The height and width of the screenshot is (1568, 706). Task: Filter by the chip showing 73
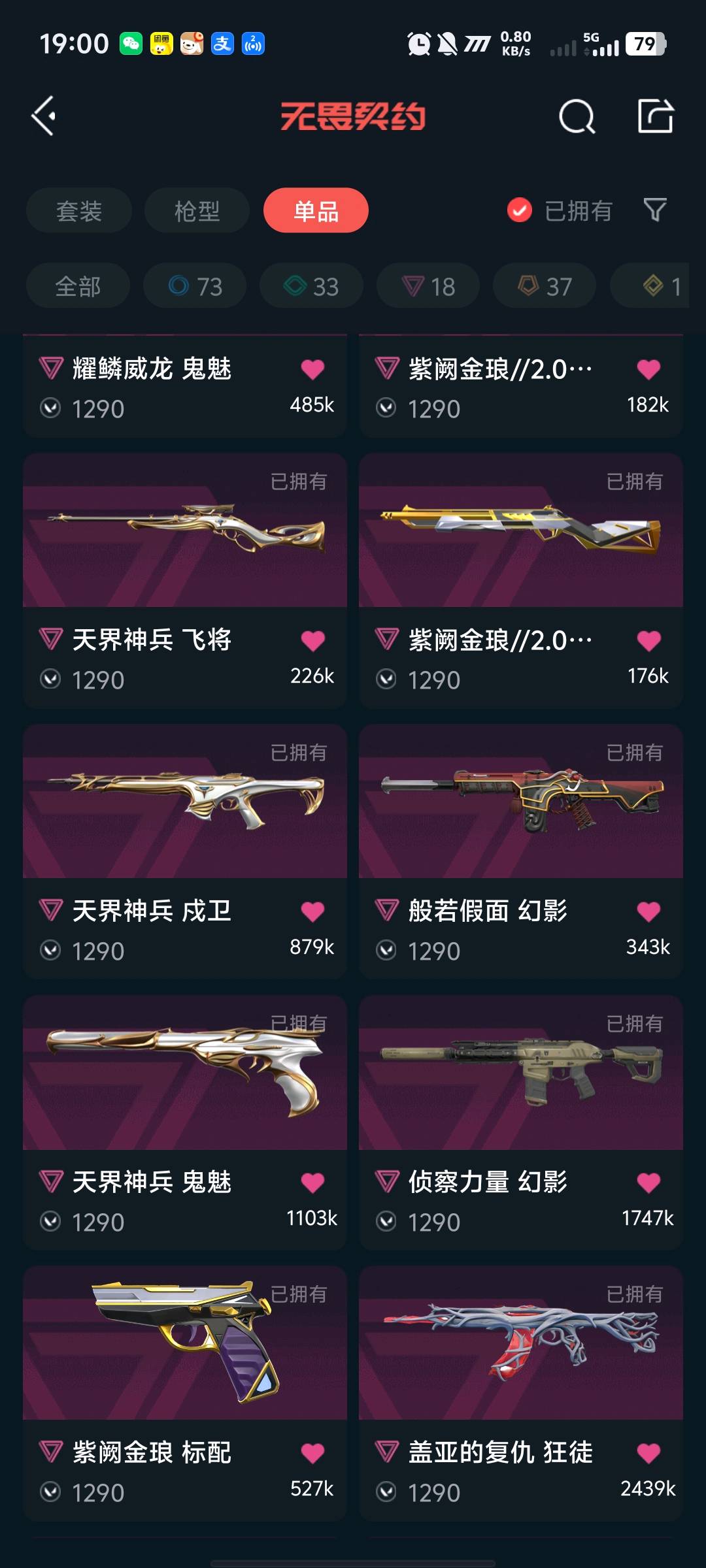click(195, 286)
